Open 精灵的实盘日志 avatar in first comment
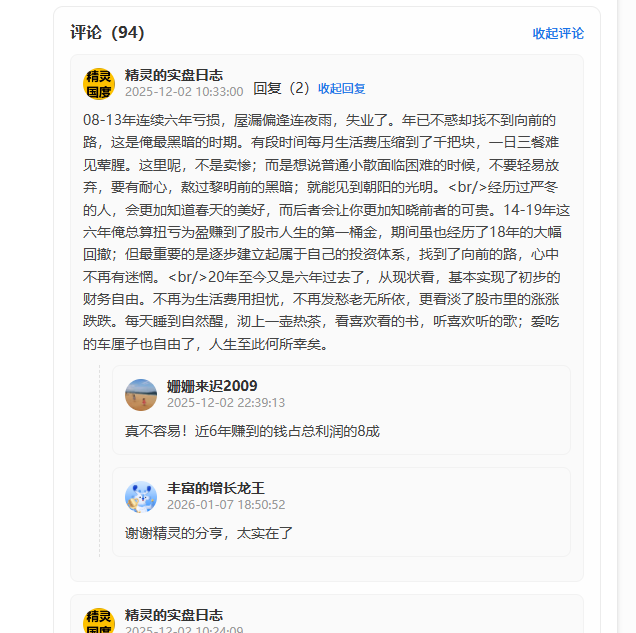The width and height of the screenshot is (636, 633). point(99,84)
